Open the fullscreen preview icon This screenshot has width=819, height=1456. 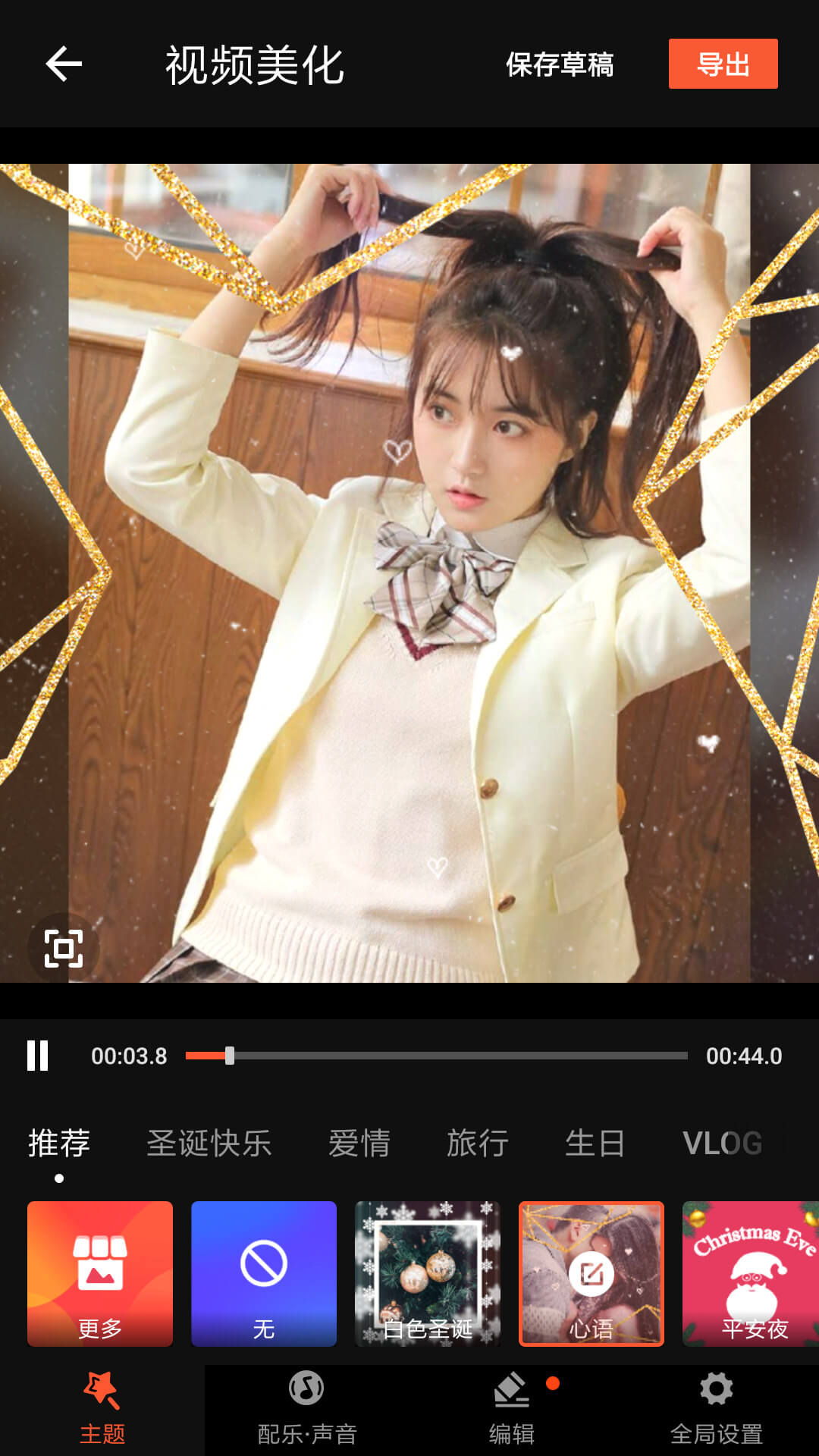click(64, 948)
